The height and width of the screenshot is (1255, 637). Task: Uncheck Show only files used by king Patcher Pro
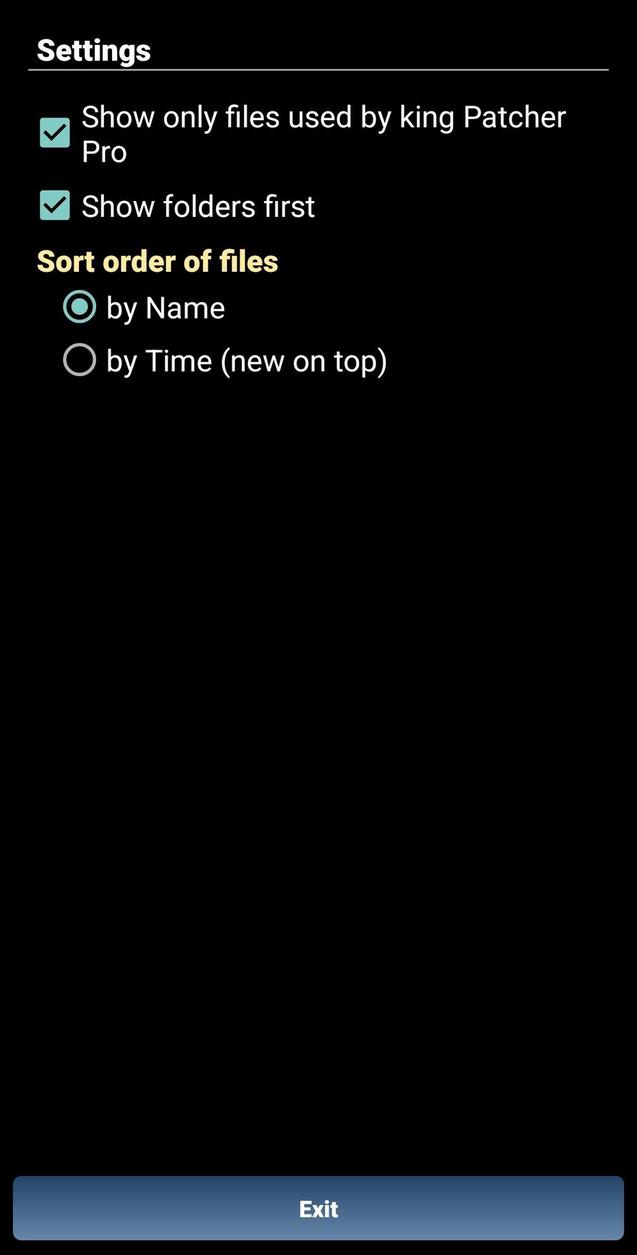[x=54, y=133]
